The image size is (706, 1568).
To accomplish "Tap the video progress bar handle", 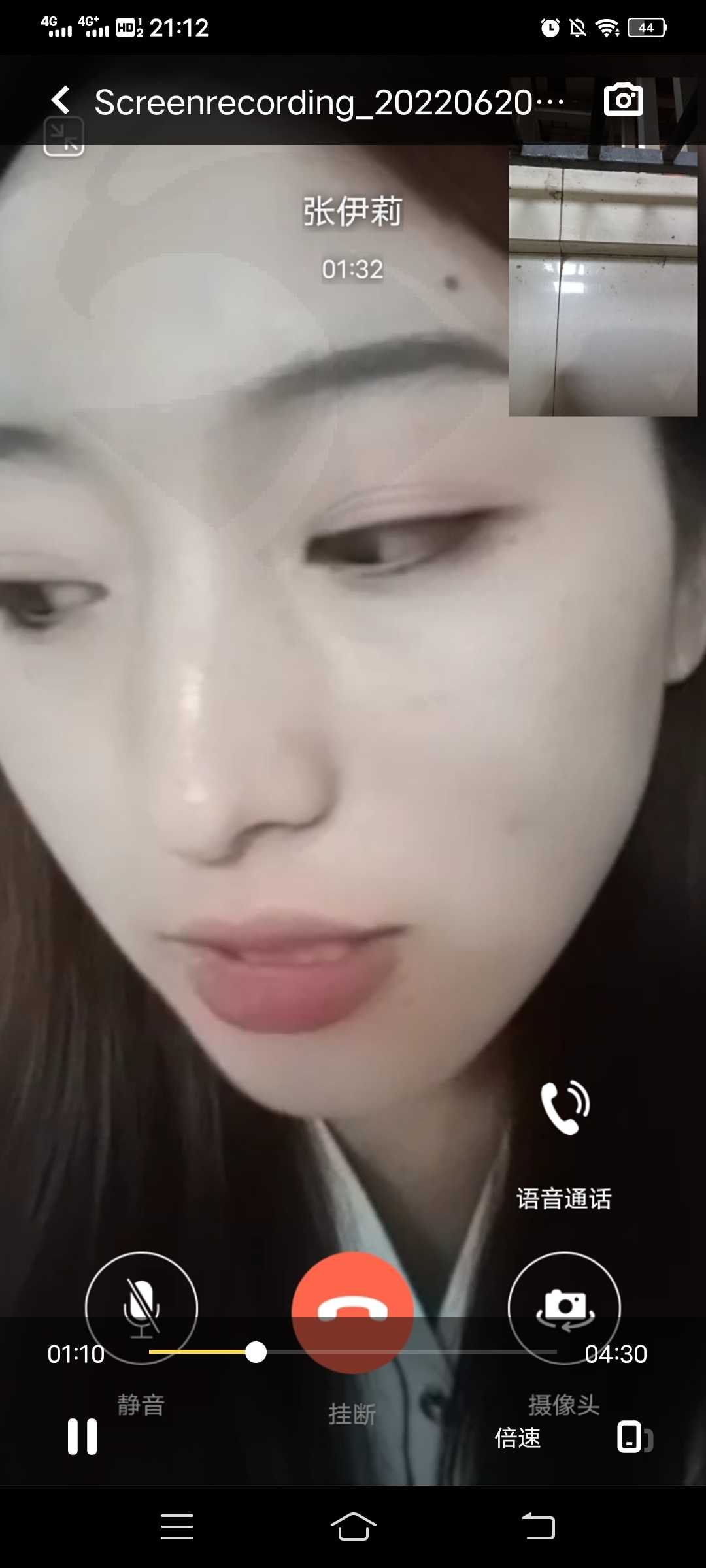I will point(256,1352).
